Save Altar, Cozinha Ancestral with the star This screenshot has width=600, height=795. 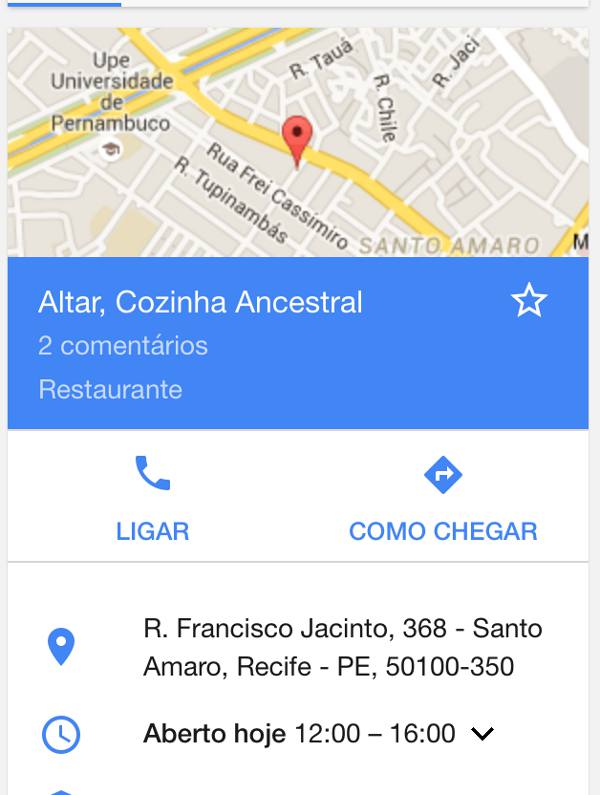click(x=528, y=301)
